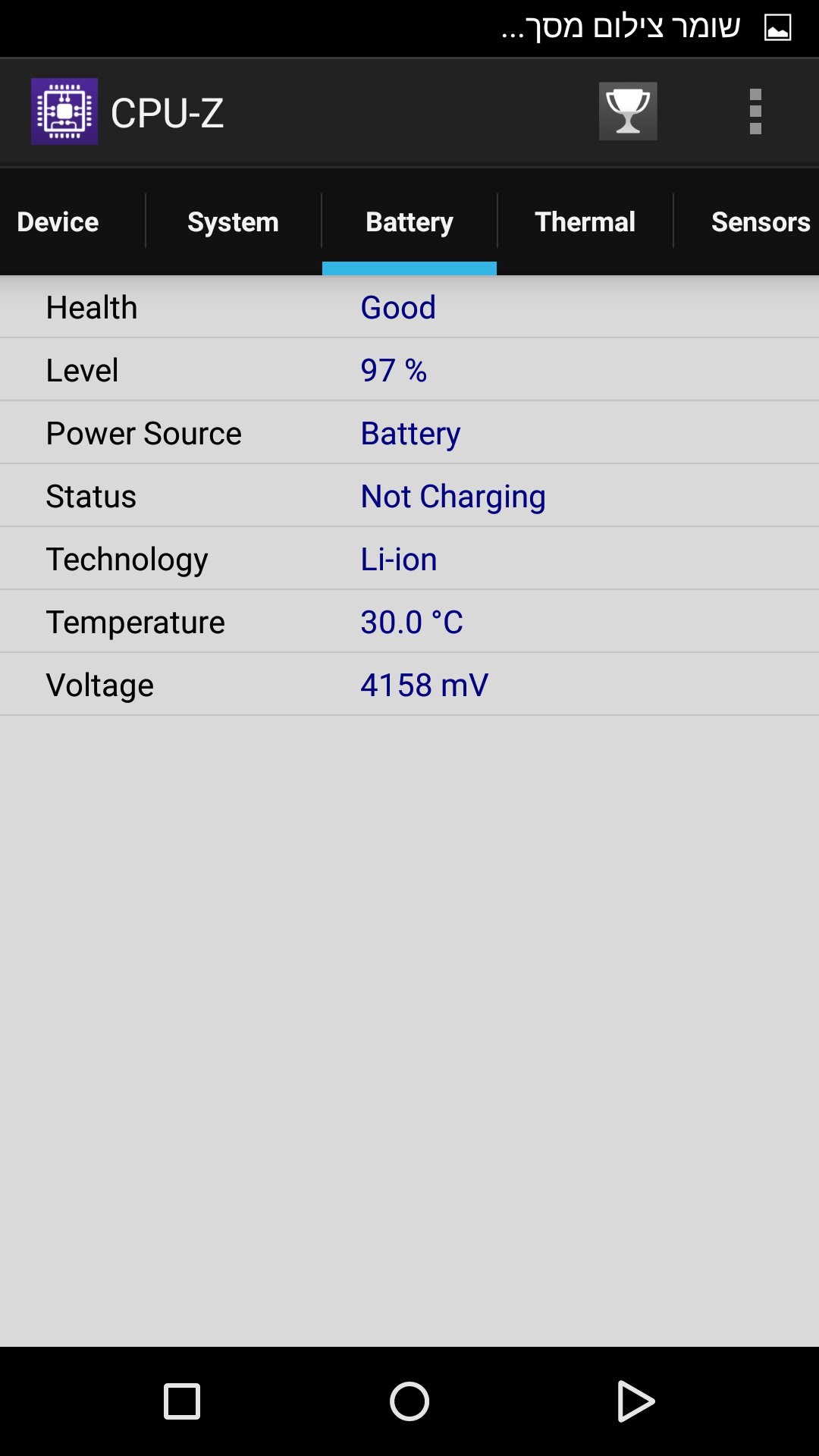Tap the system home button

[409, 1401]
